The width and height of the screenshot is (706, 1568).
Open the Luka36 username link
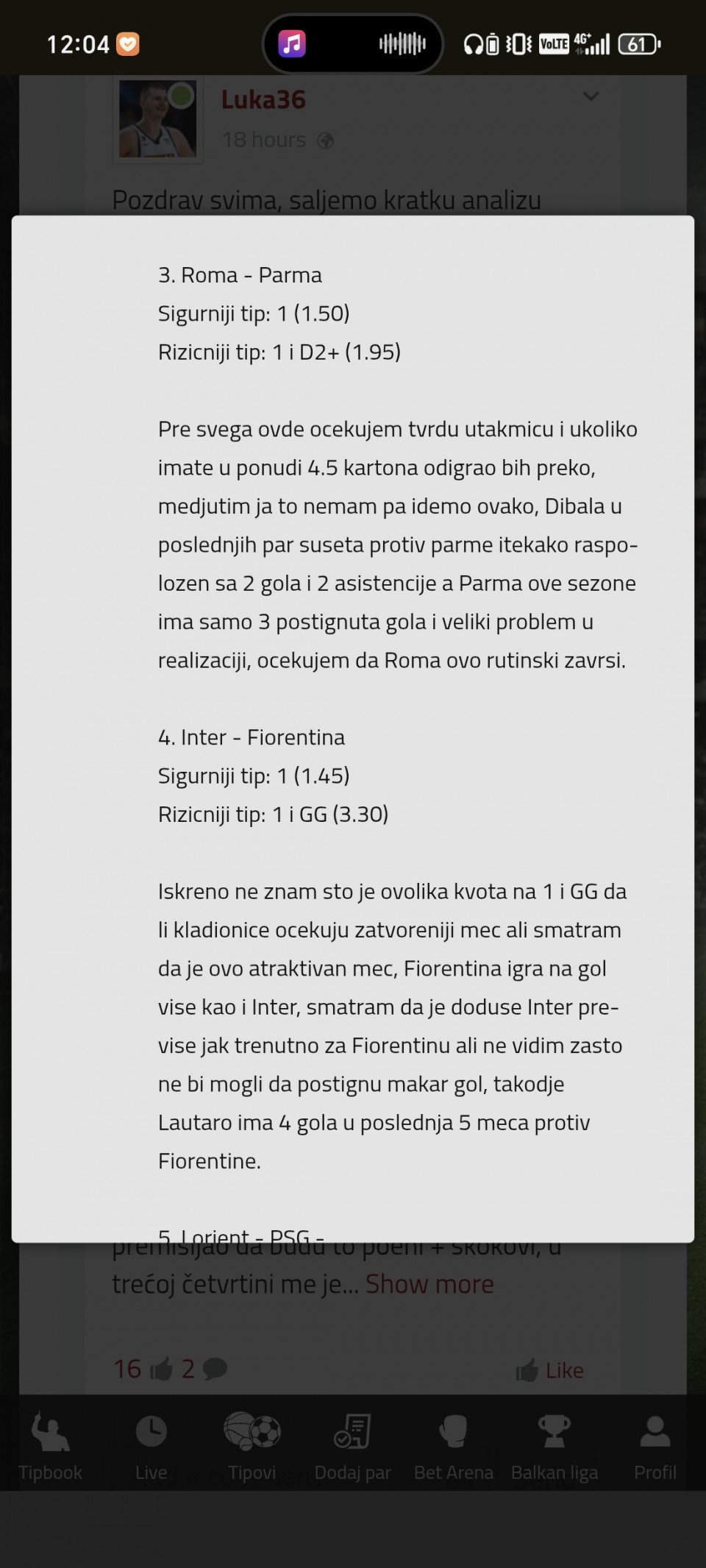tap(263, 100)
